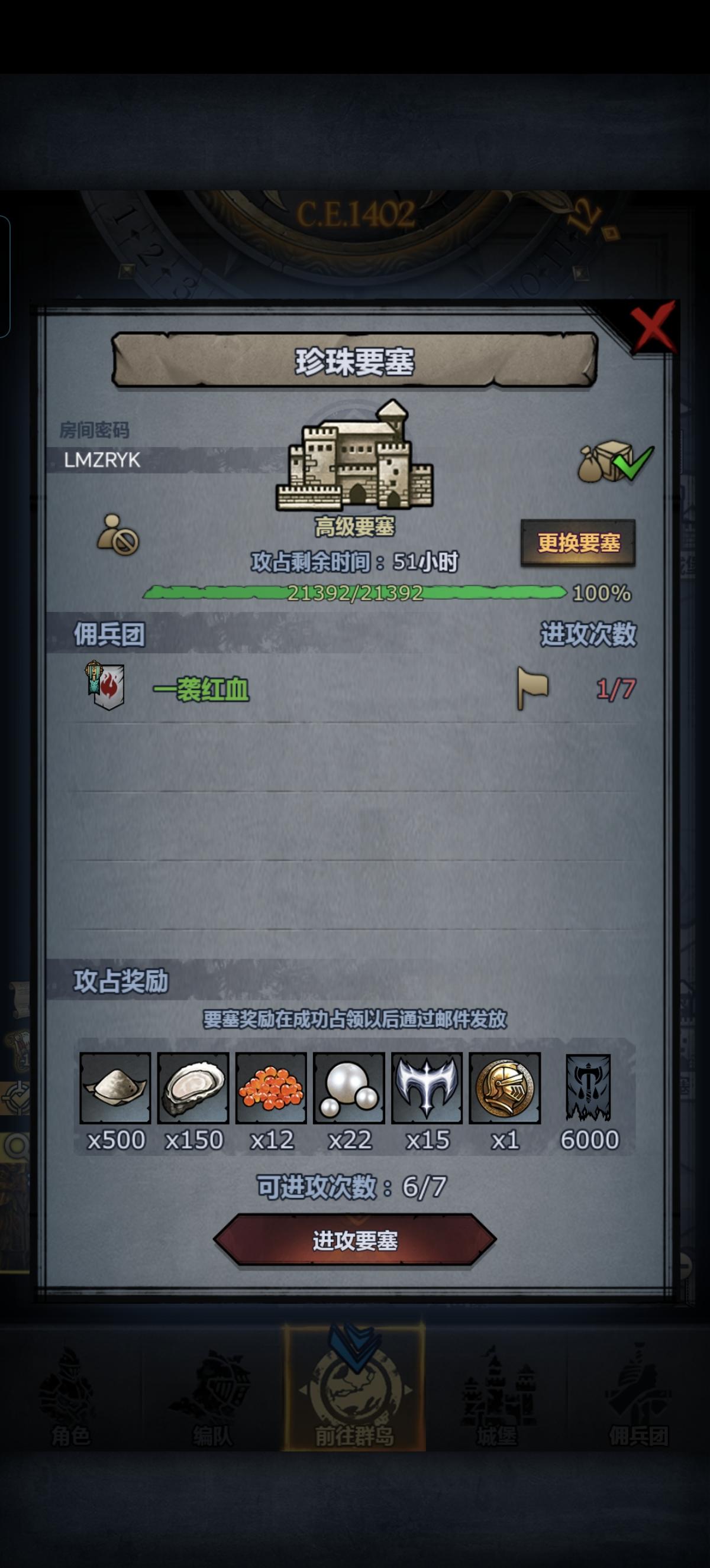Image resolution: width=710 pixels, height=1568 pixels.
Task: Click the room code LMZRYK text
Action: [x=104, y=461]
